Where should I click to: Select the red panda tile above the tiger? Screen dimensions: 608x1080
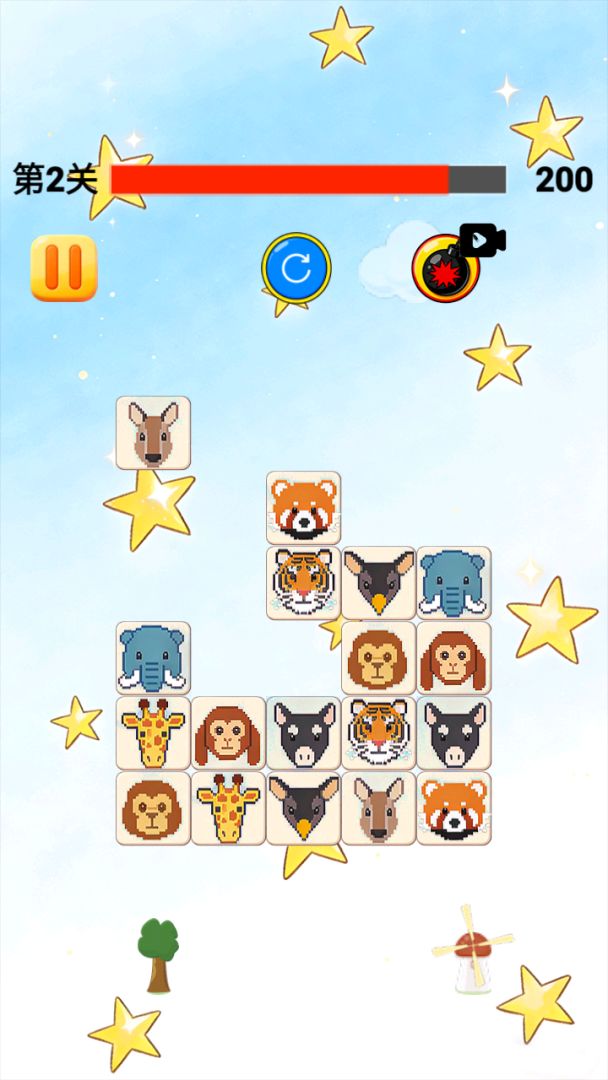click(303, 508)
